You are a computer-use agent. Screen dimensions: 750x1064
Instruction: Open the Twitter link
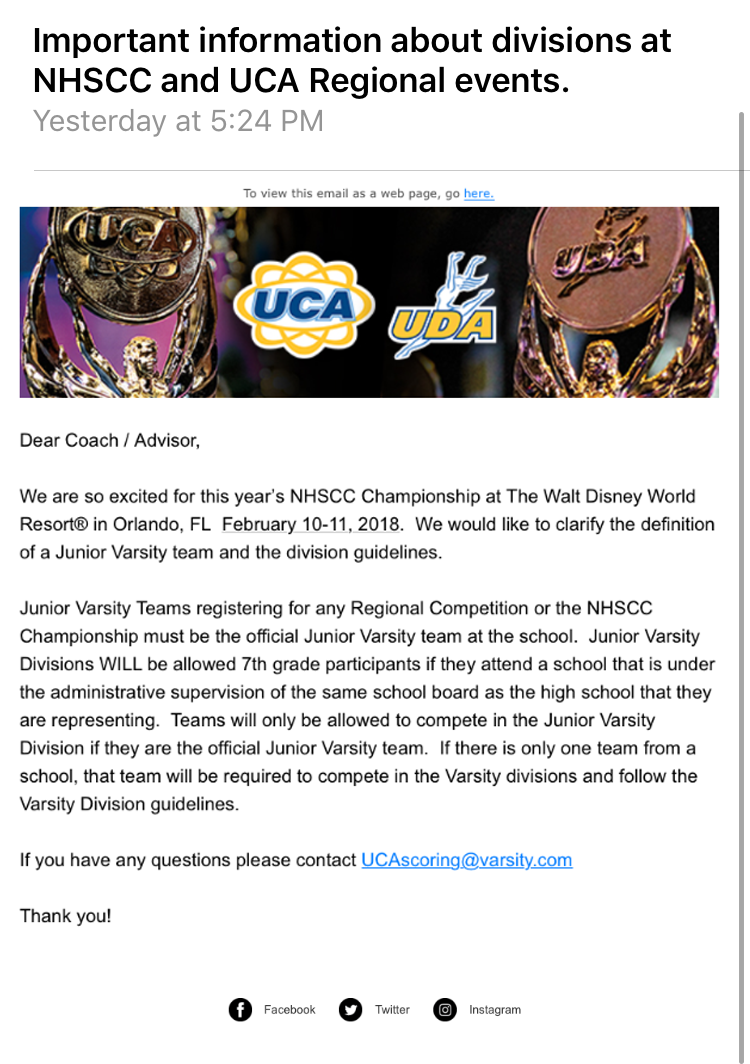point(375,1009)
